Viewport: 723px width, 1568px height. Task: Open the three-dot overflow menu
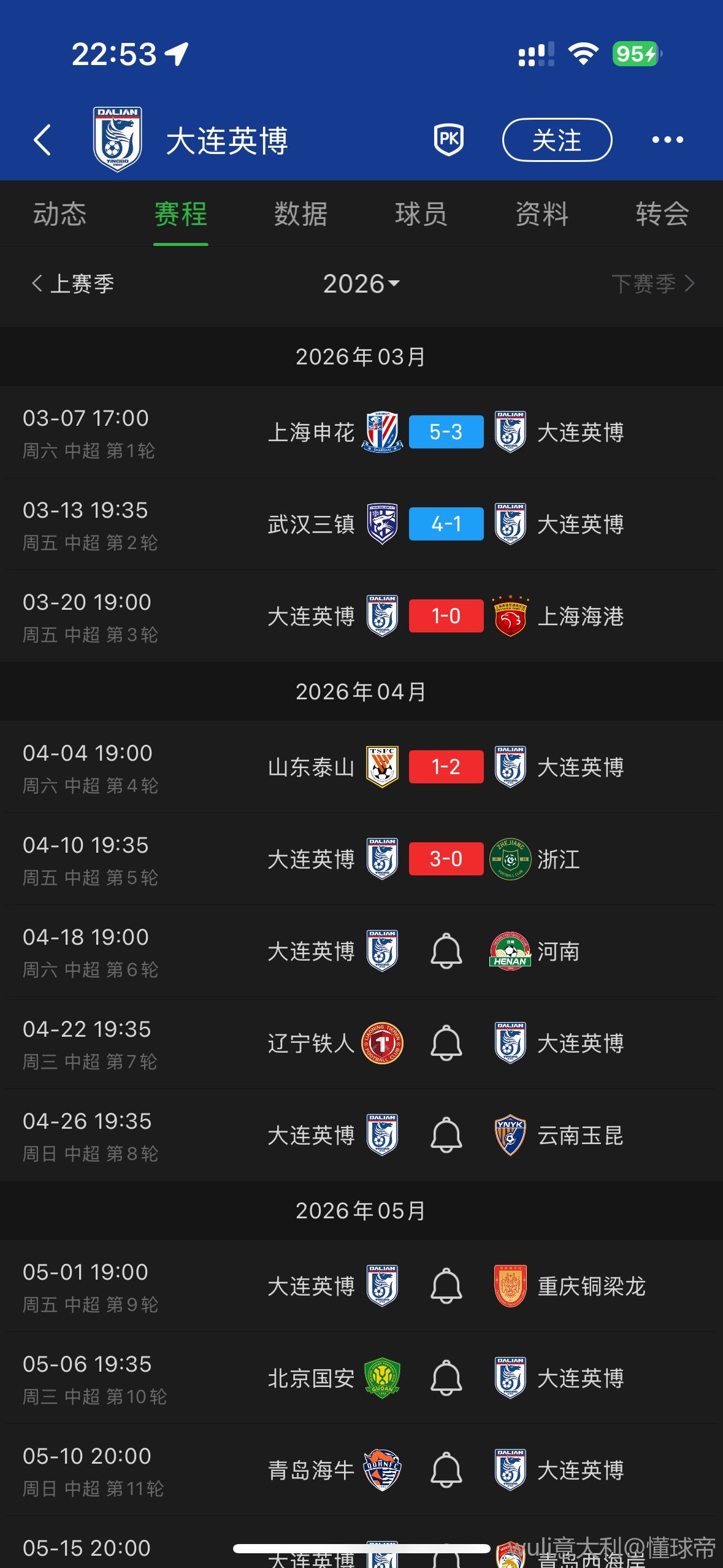(x=667, y=140)
